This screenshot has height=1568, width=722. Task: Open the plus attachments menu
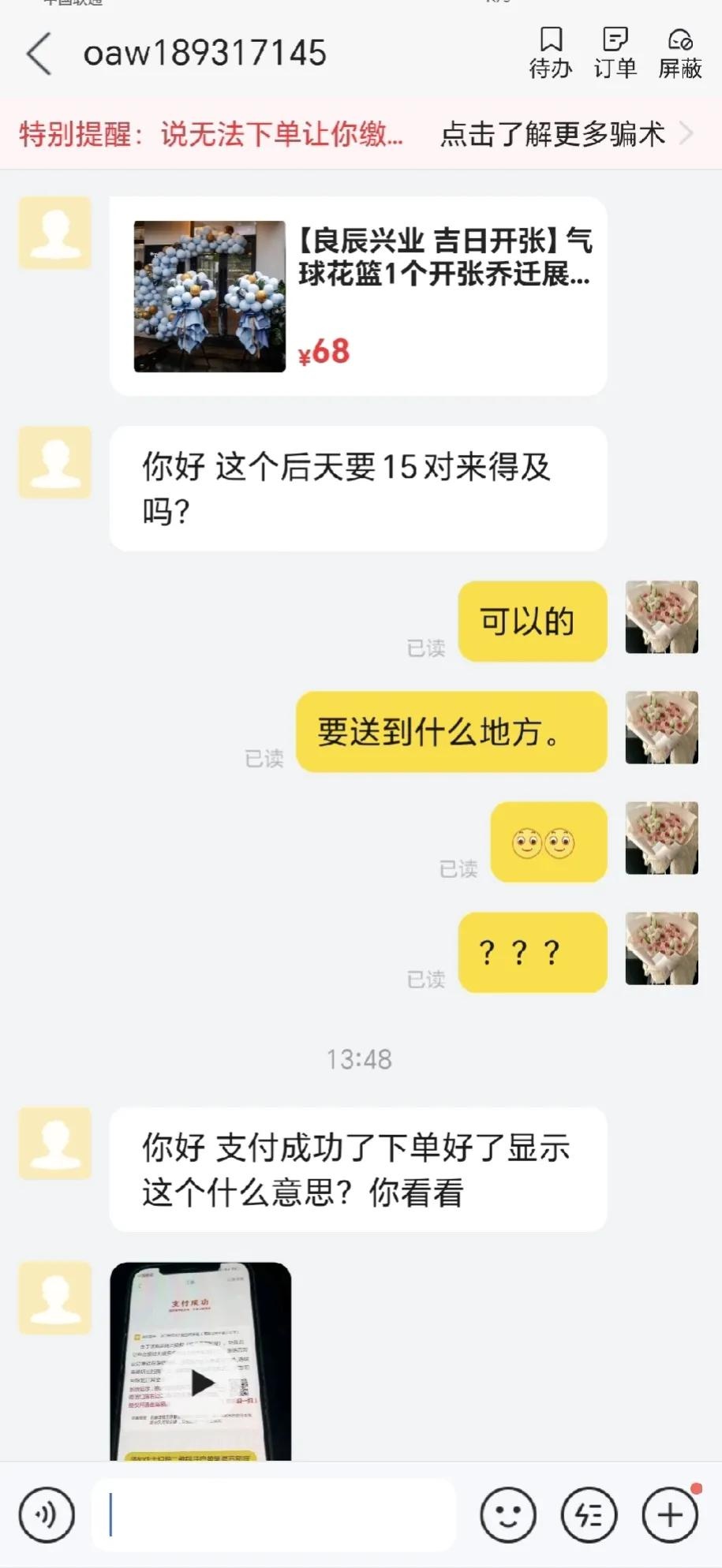click(670, 1515)
